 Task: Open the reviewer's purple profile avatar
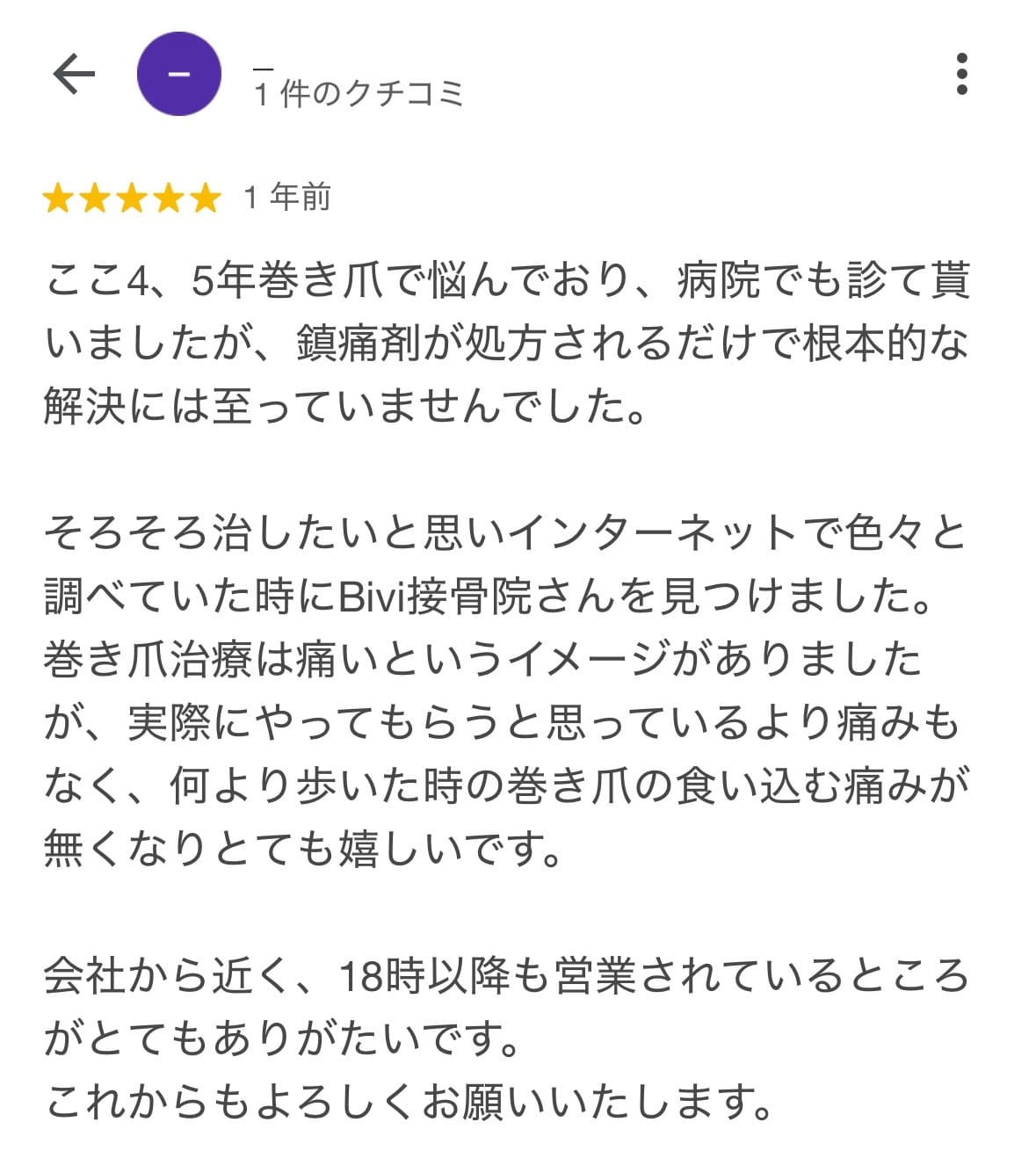click(178, 74)
